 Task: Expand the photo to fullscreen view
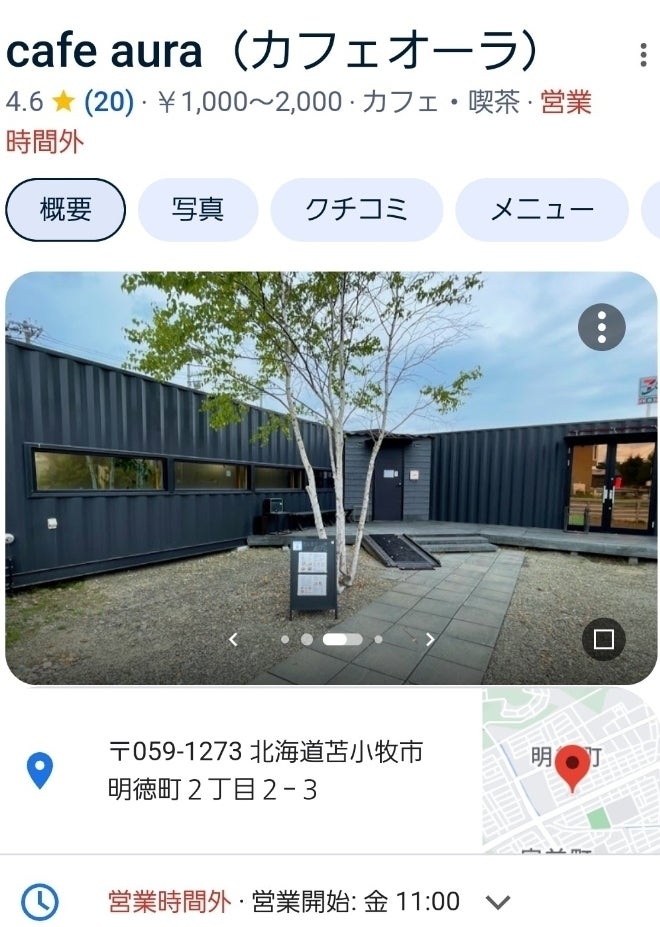[x=603, y=639]
